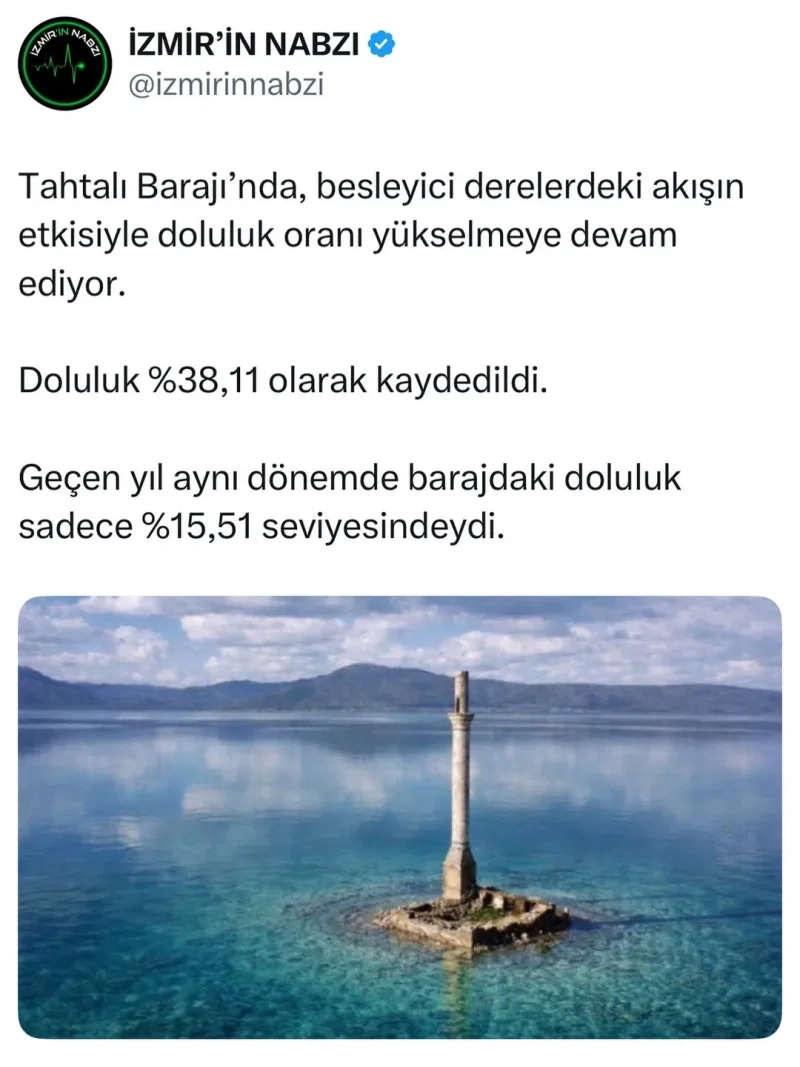Open the Tahtalı Barajı minaret photo
800x1067 pixels.
point(400,816)
